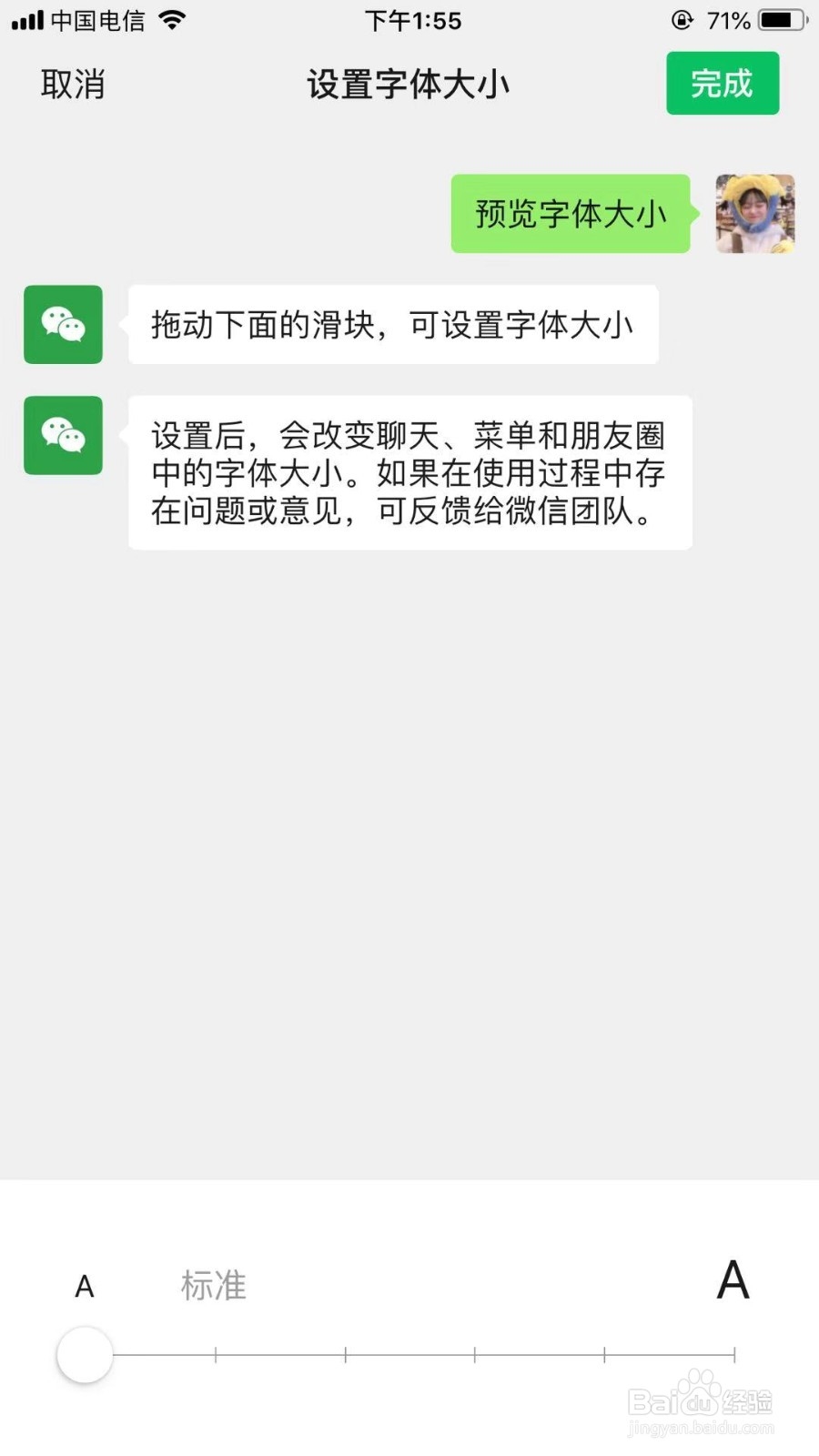Viewport: 819px width, 1456px height.
Task: Click the WeChat logo beside the first message
Action: click(x=62, y=325)
